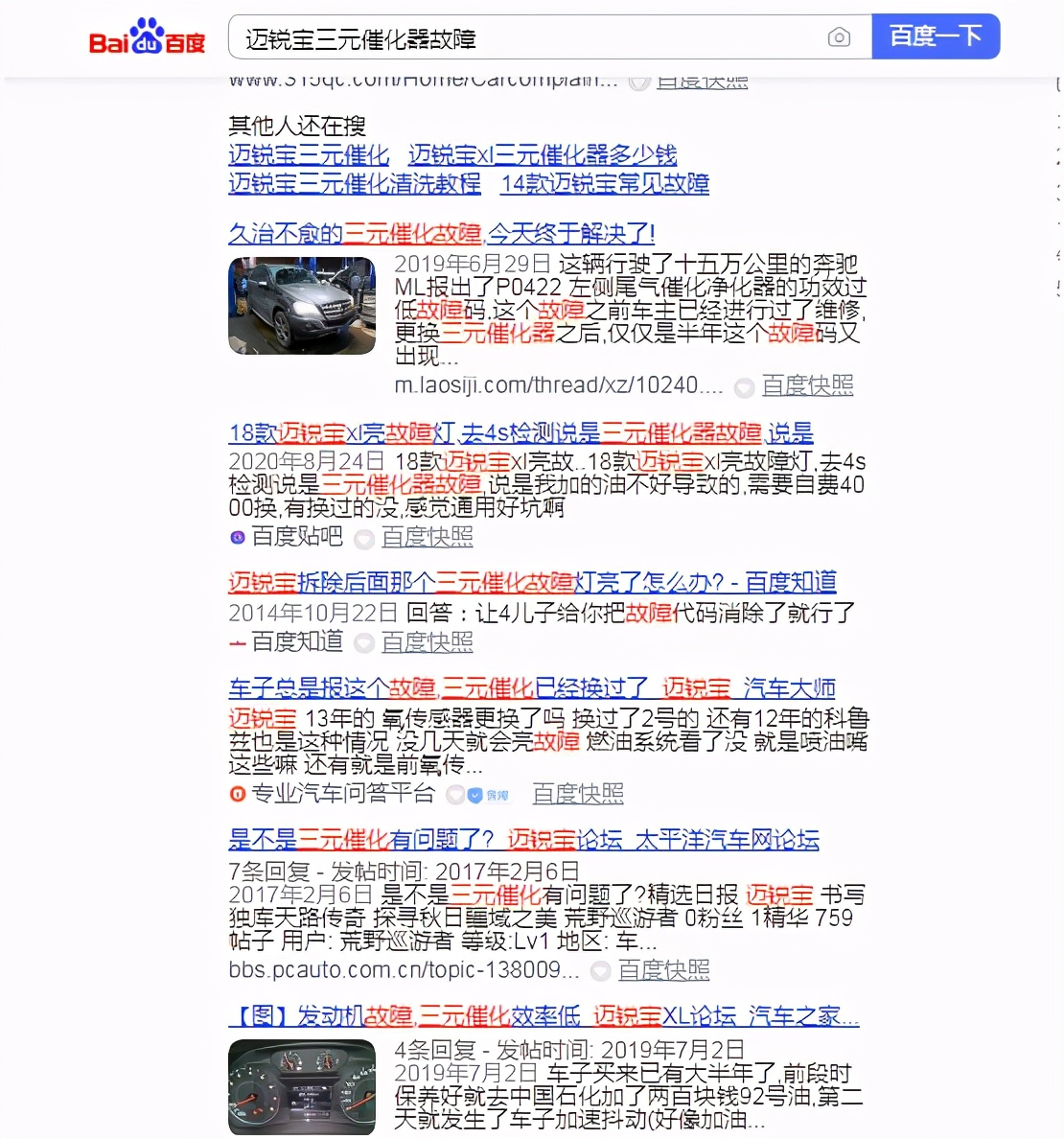Open related search 迈锐宝三元催化

tap(308, 154)
